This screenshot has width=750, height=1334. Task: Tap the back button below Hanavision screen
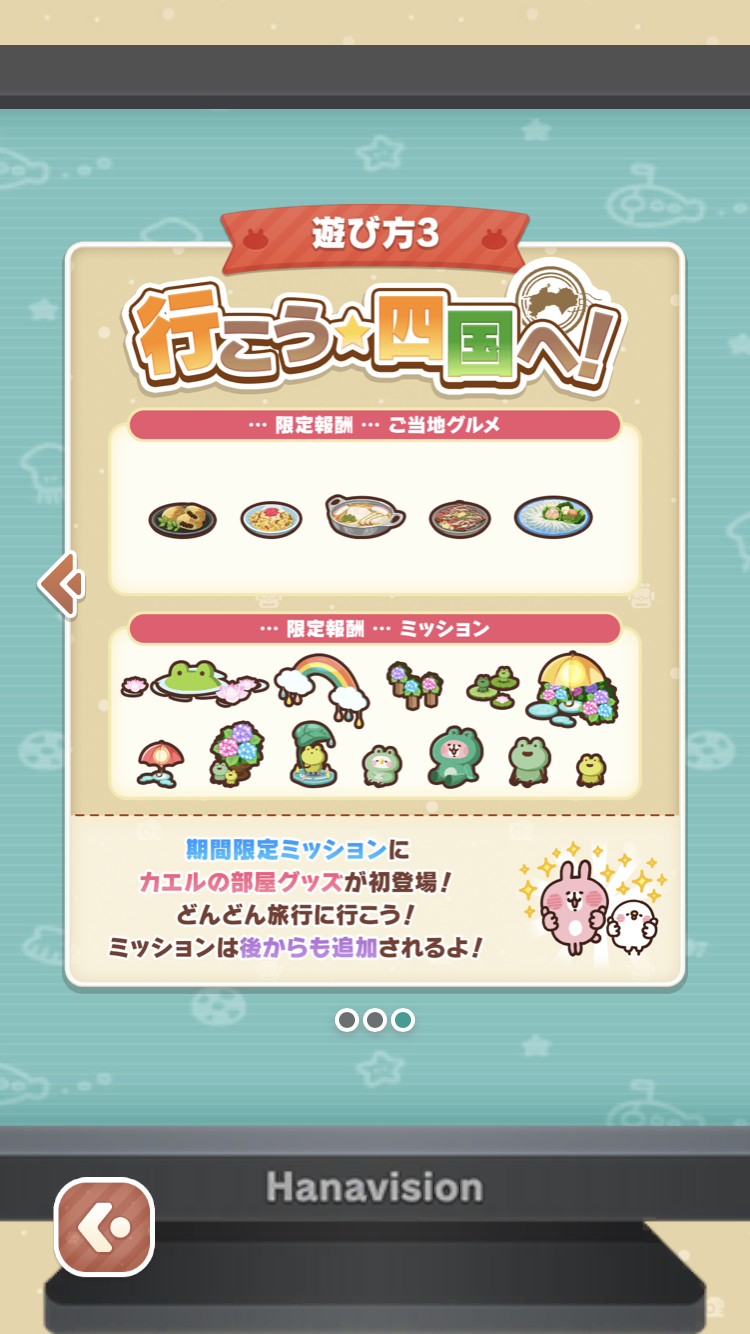[x=104, y=1227]
